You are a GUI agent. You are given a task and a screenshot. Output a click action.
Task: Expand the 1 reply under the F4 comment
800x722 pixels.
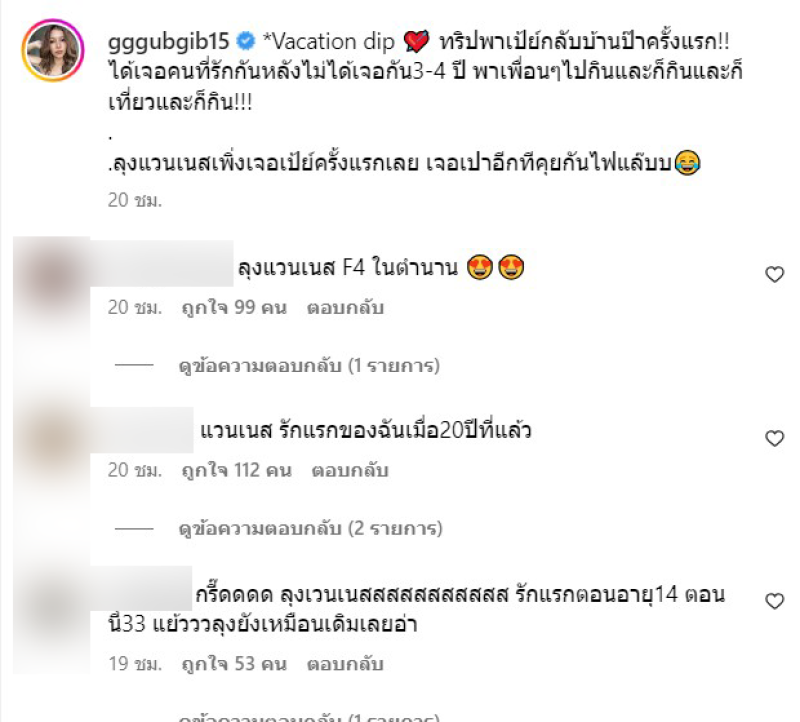click(x=308, y=367)
